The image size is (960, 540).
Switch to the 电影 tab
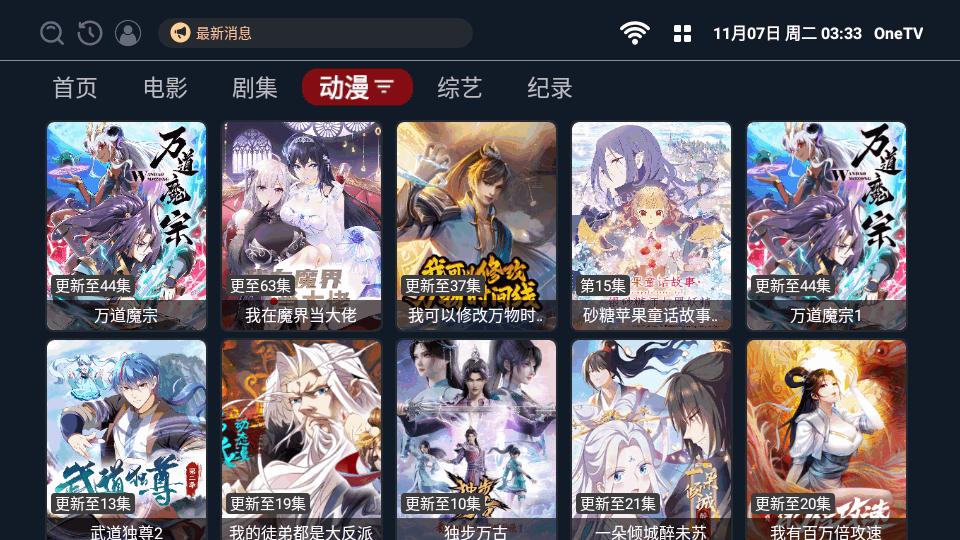[165, 88]
